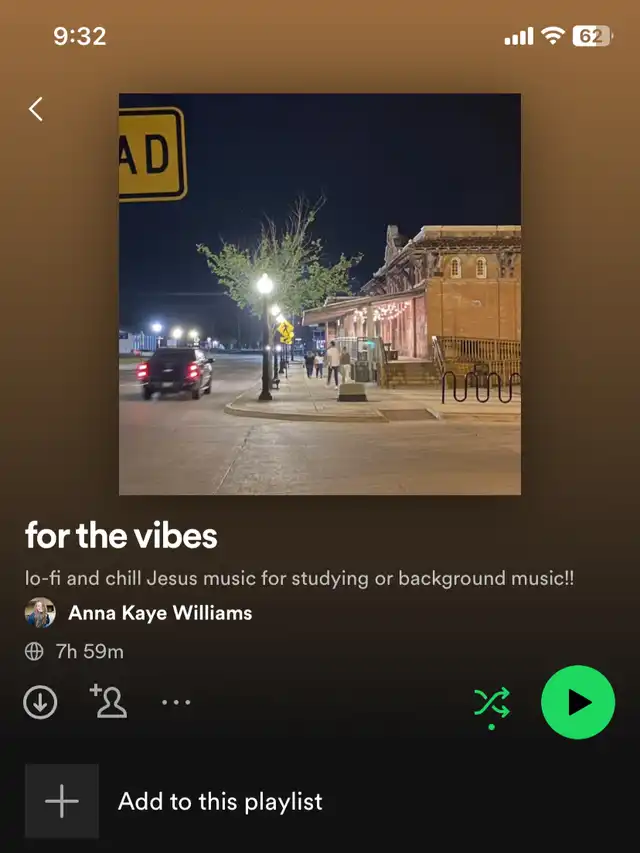This screenshot has height=853, width=640.
Task: Go back using the top-left arrow
Action: [36, 109]
